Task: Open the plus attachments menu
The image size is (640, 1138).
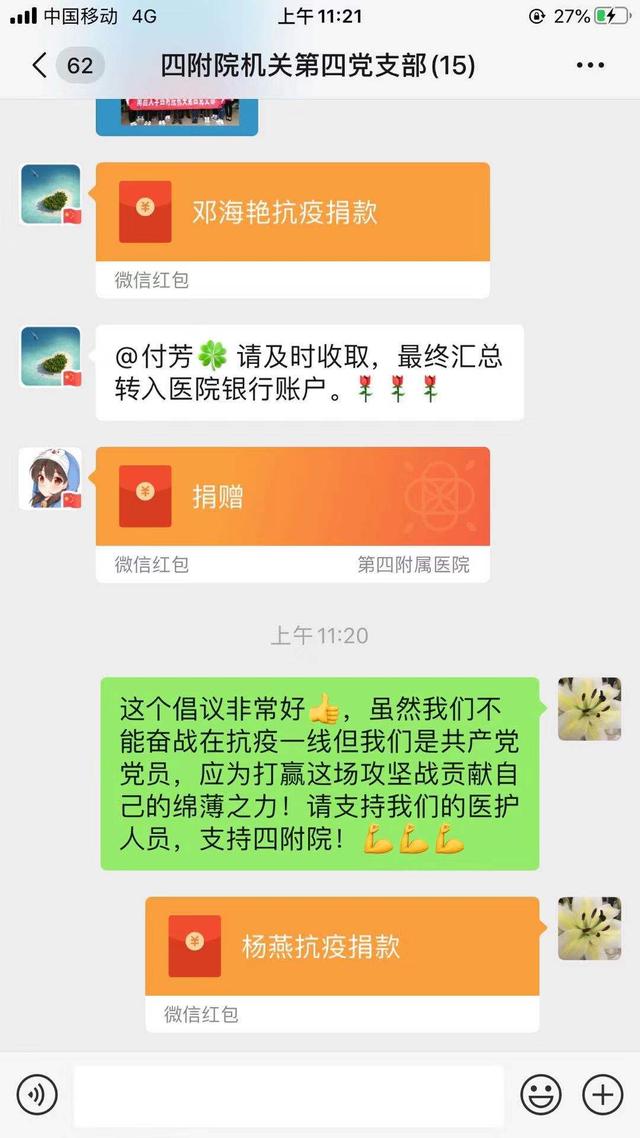Action: 602,1095
